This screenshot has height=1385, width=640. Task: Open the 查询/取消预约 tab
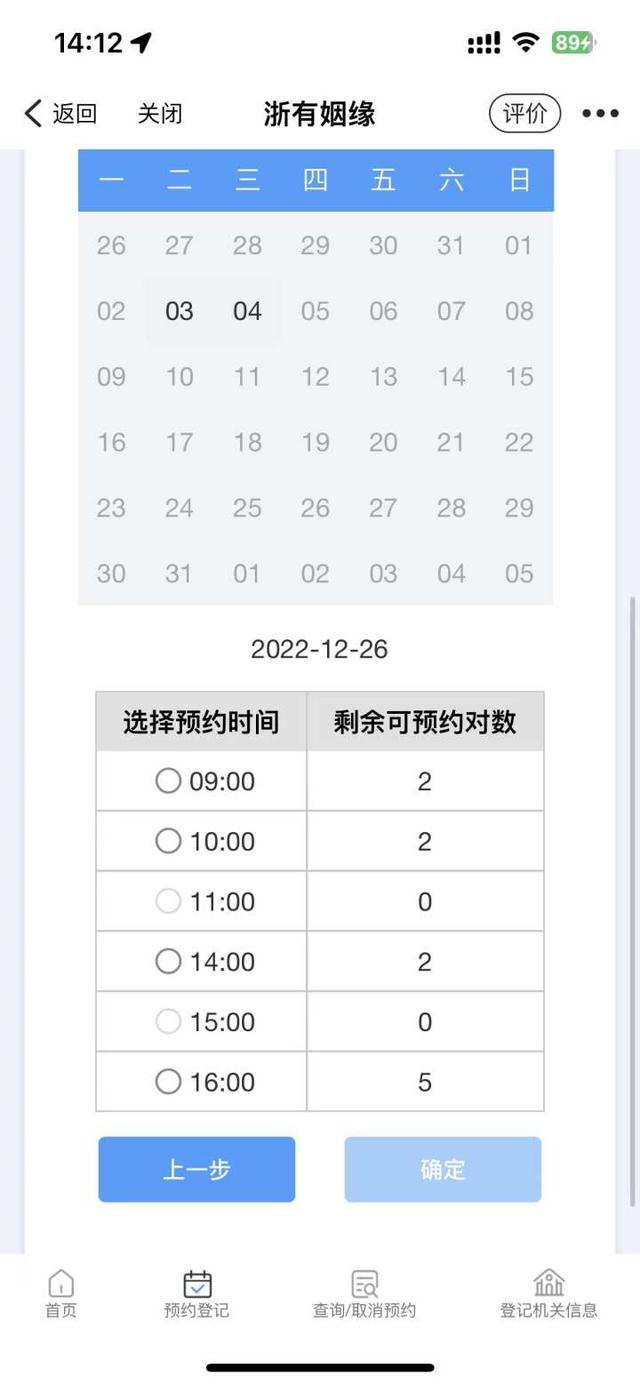(364, 1294)
